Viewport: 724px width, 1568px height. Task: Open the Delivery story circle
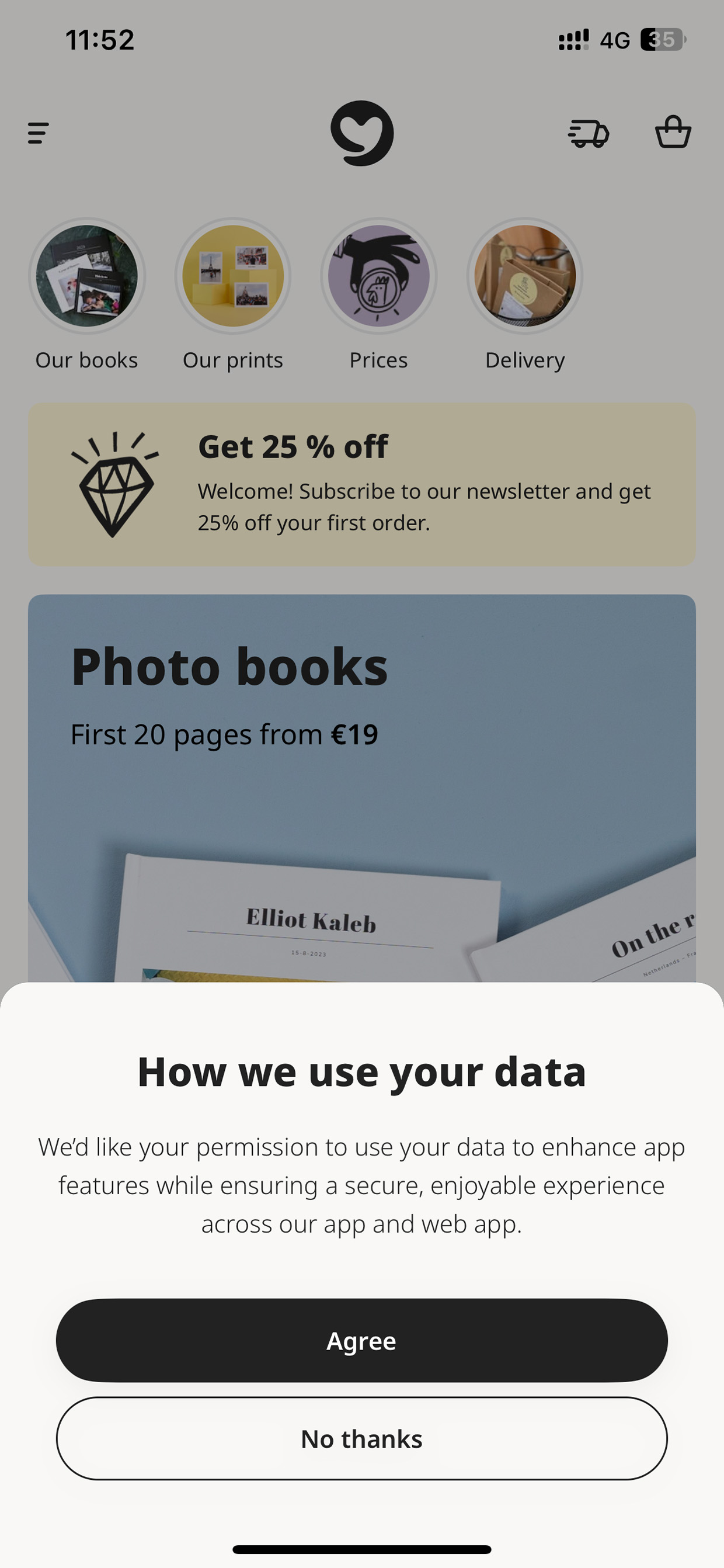(524, 276)
